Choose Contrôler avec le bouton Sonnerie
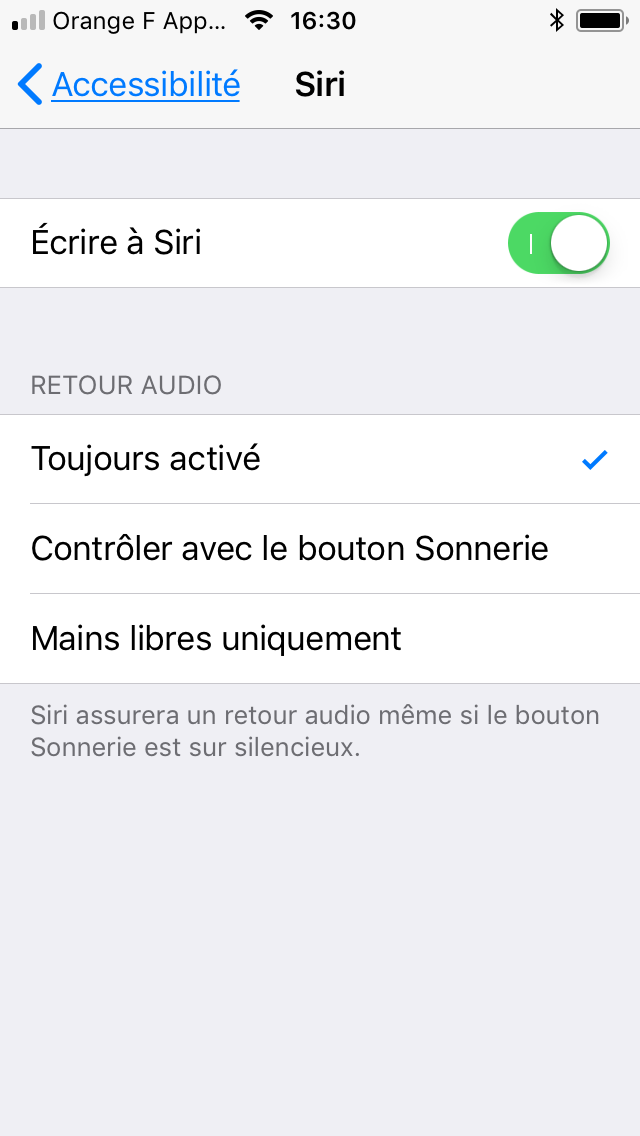 pyautogui.click(x=320, y=549)
